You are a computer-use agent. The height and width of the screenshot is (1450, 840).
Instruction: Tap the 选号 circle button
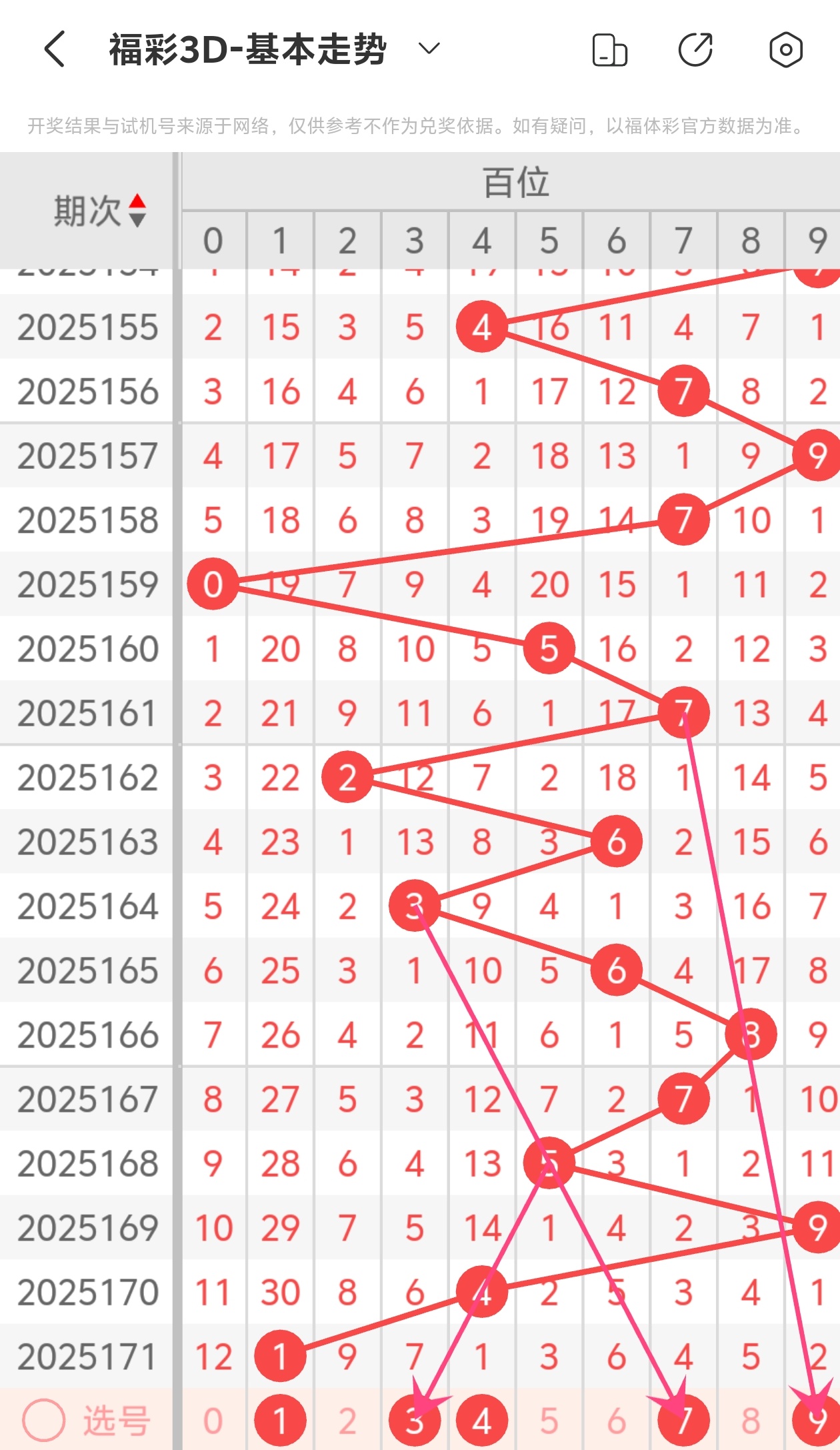[x=44, y=1421]
